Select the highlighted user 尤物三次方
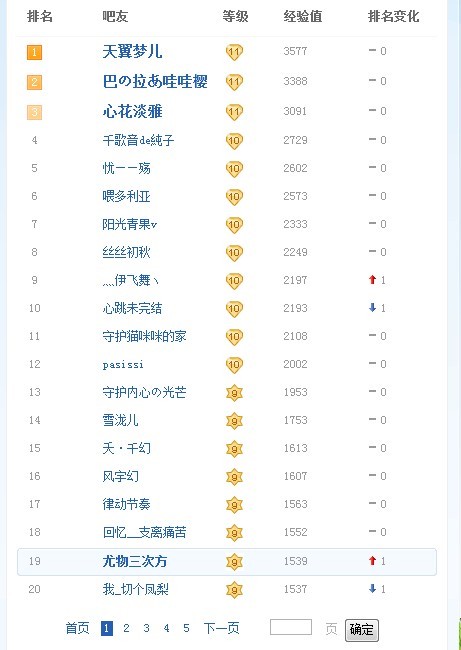461x650 pixels. click(x=135, y=561)
